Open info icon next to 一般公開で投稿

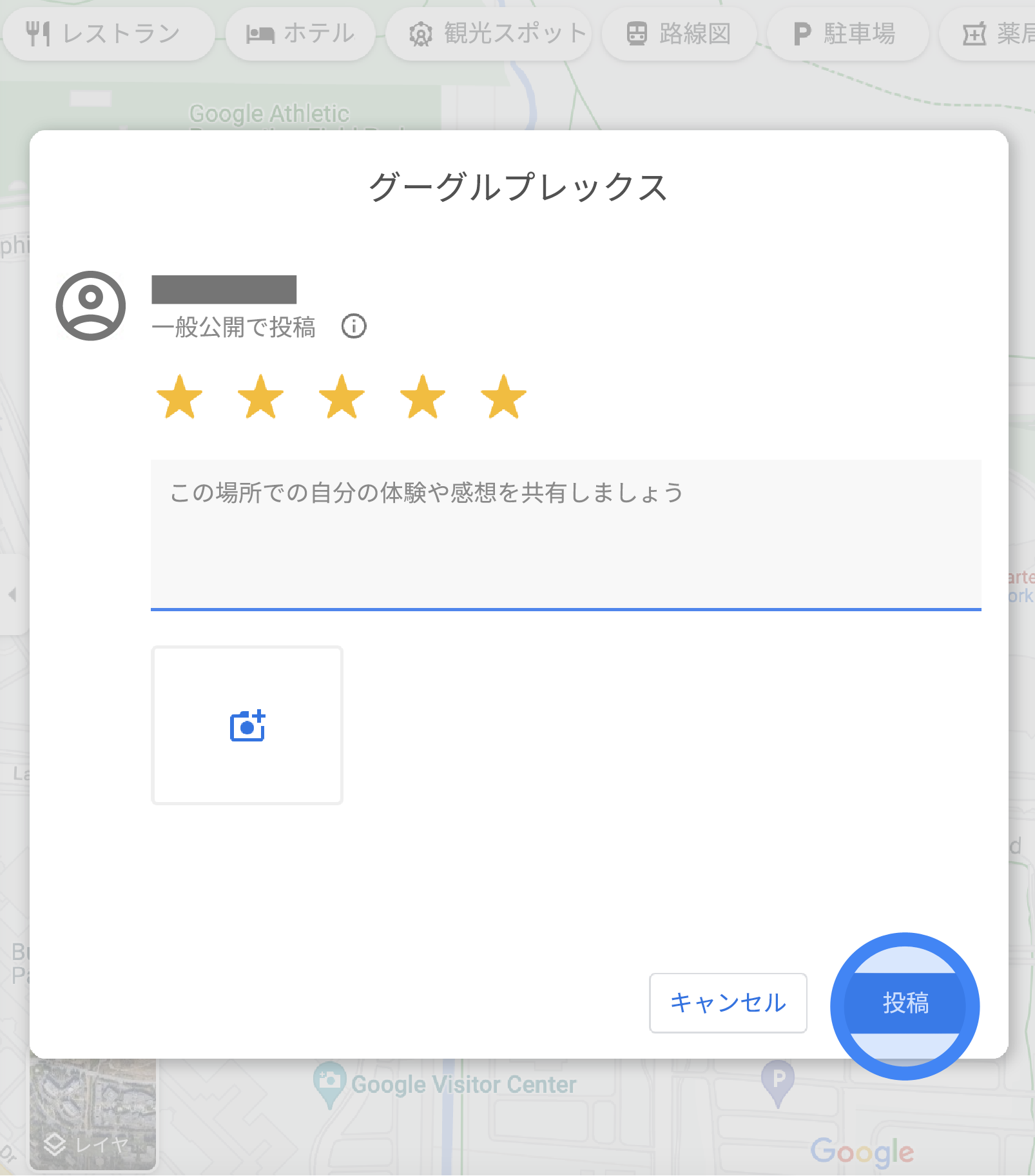(353, 326)
